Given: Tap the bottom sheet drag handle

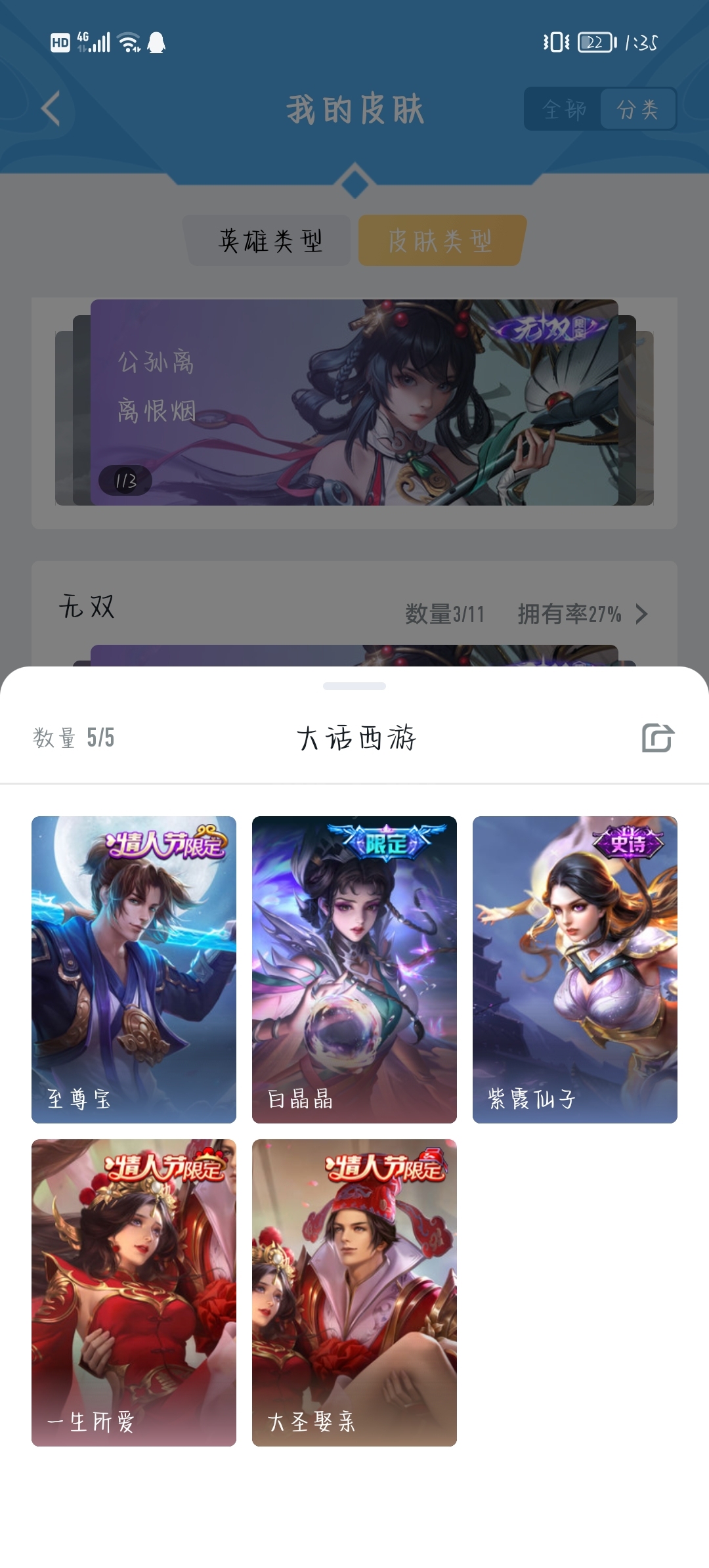Looking at the screenshot, I should tap(354, 686).
